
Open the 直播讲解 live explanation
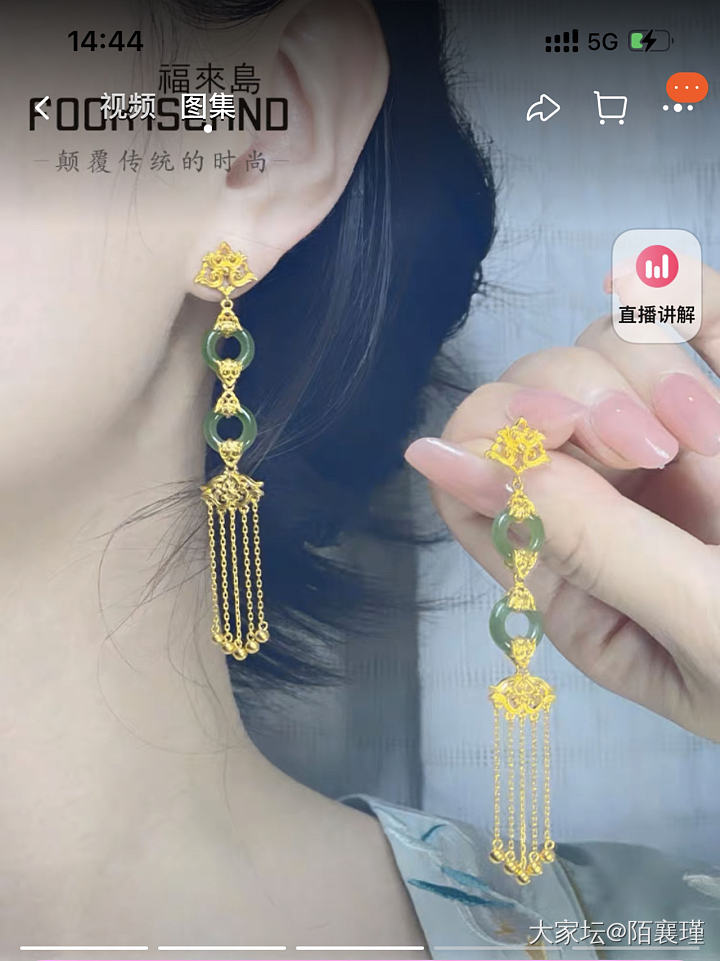pyautogui.click(x=656, y=287)
